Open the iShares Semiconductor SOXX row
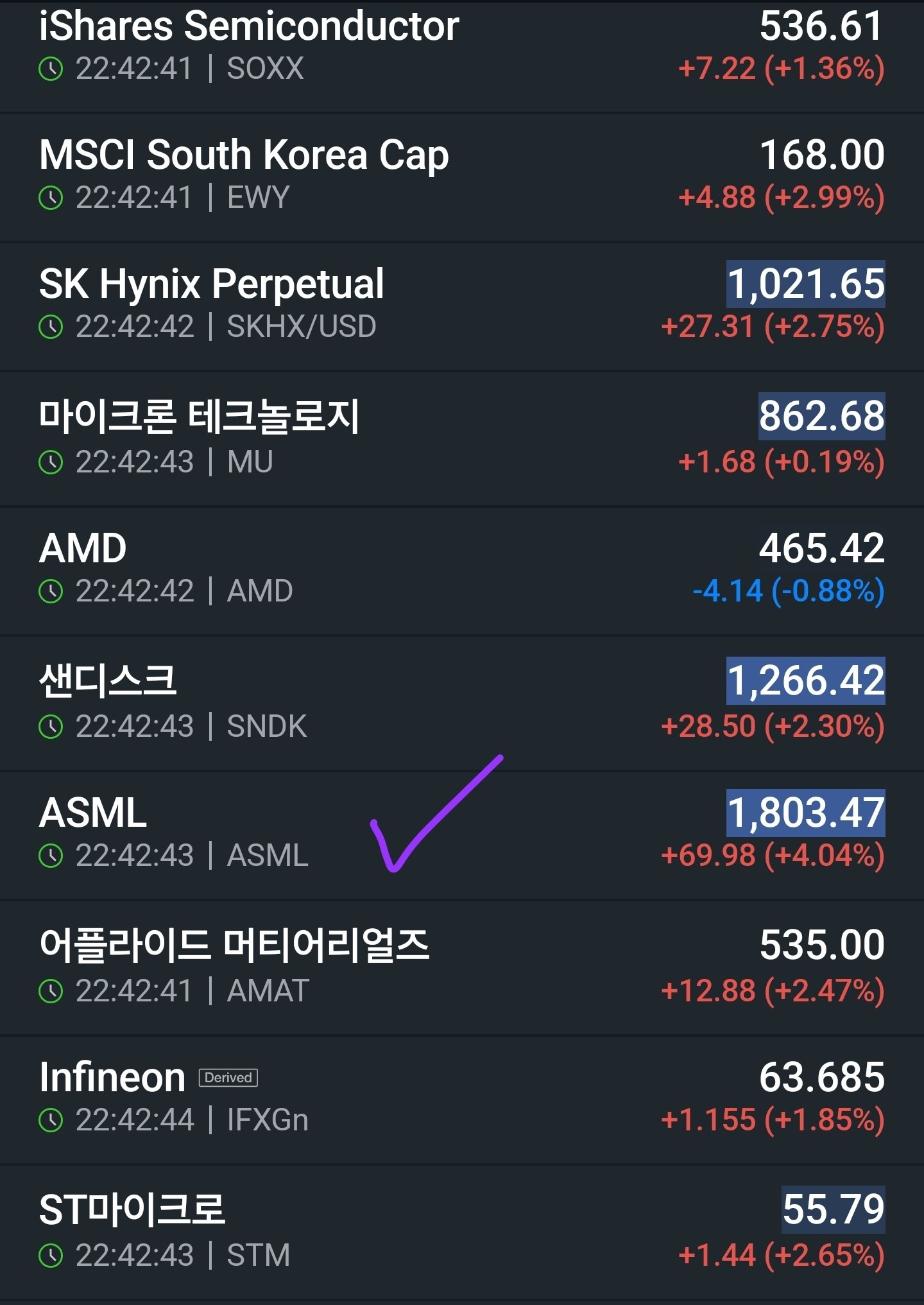924x1305 pixels. (x=462, y=56)
